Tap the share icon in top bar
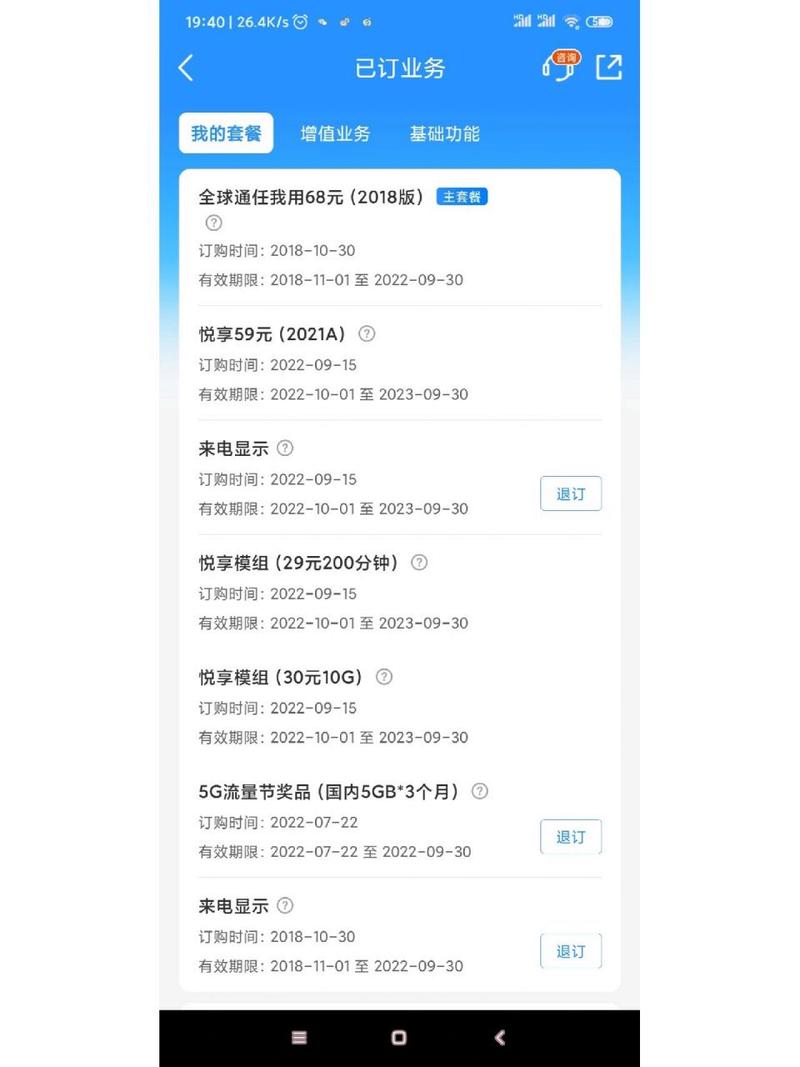The width and height of the screenshot is (800, 1067). click(x=609, y=67)
